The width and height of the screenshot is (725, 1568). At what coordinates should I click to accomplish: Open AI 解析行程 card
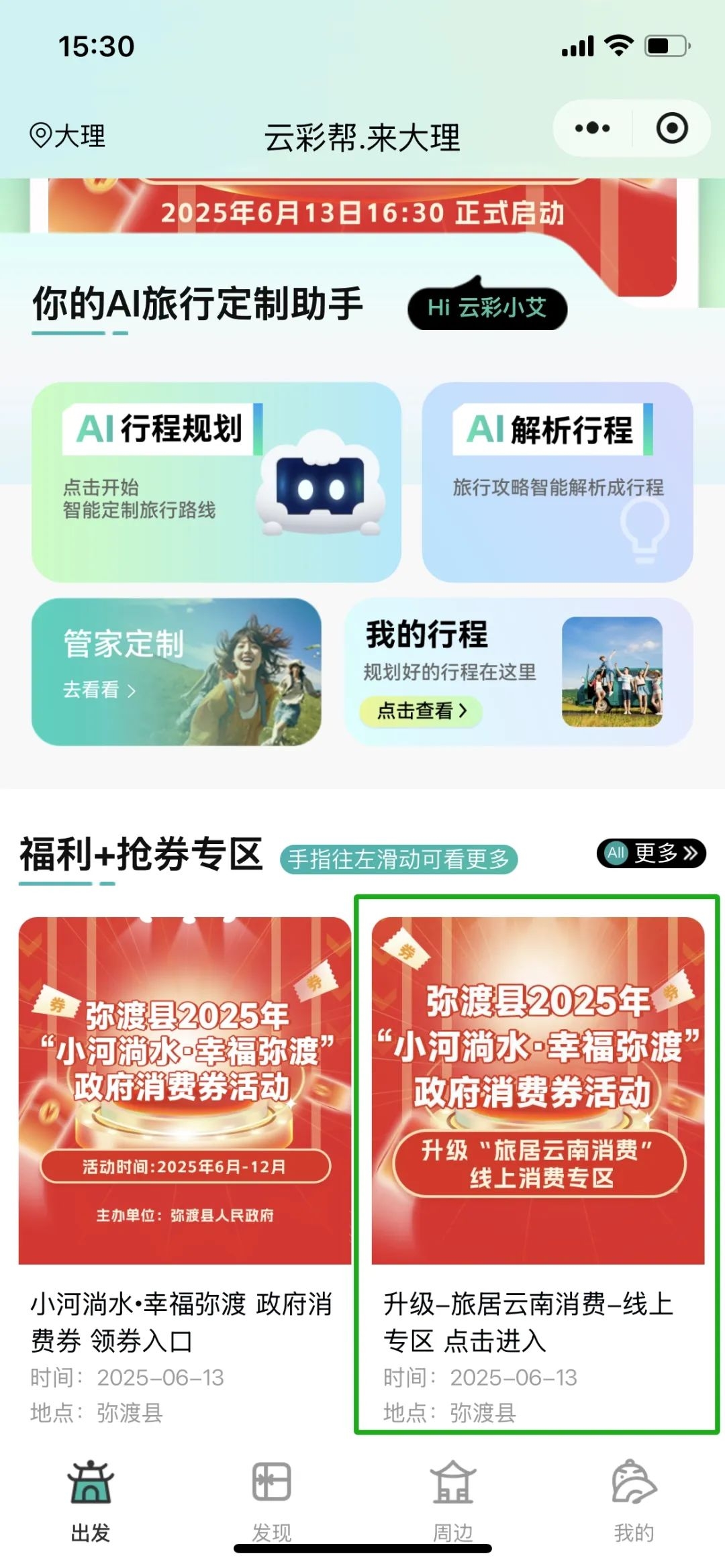pyautogui.click(x=557, y=482)
